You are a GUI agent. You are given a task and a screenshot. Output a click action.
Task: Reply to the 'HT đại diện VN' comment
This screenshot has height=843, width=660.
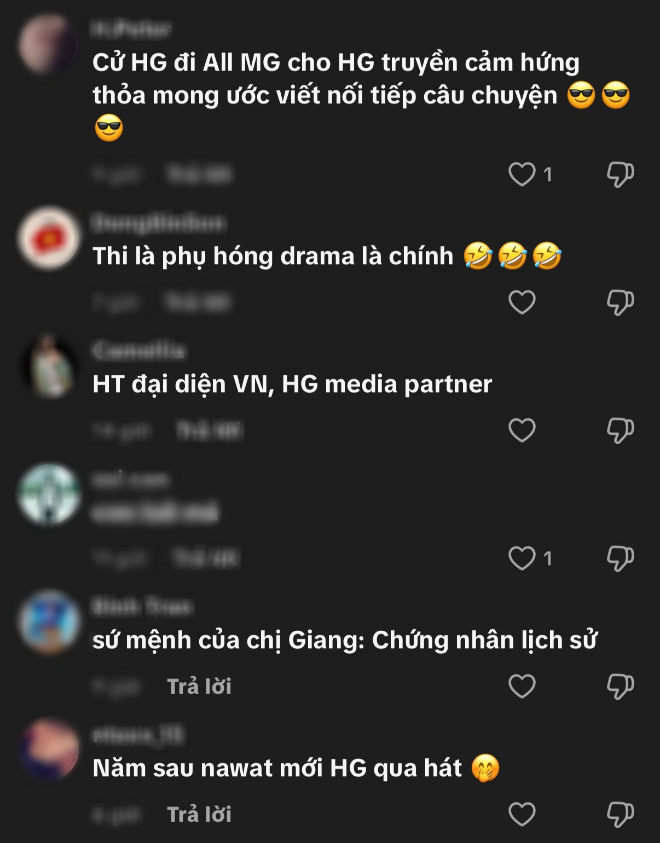click(208, 431)
